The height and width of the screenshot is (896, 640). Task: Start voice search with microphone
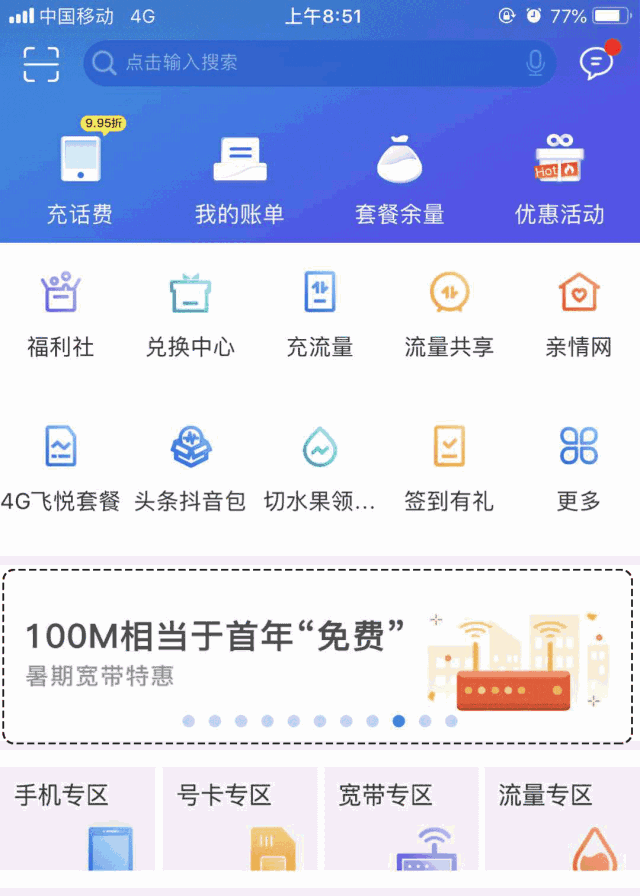click(x=535, y=63)
